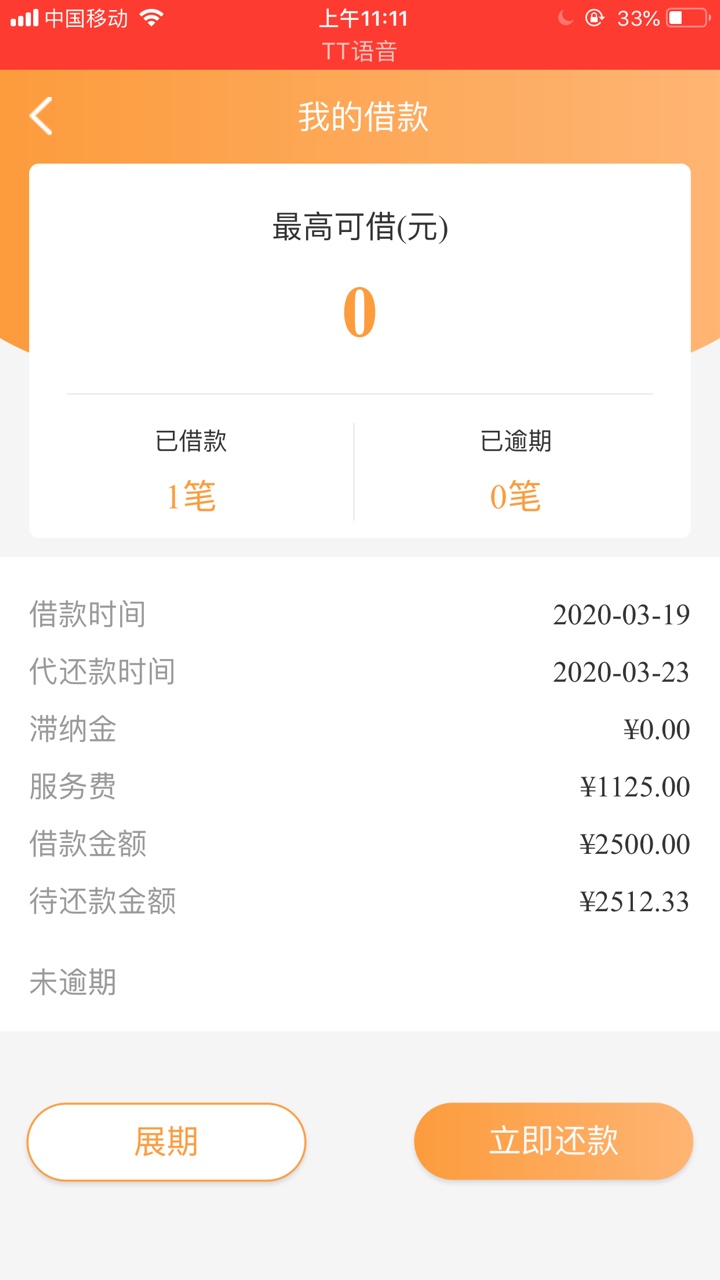The image size is (720, 1280).
Task: Return to TT语音 via the red status bar
Action: (359, 52)
